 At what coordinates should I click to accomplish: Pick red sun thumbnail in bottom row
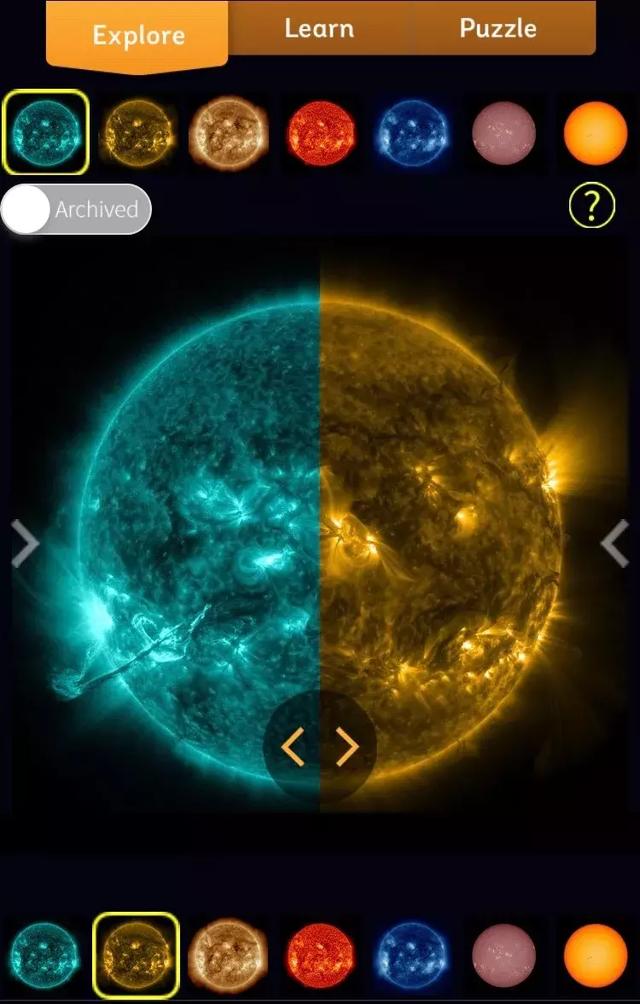click(x=321, y=955)
